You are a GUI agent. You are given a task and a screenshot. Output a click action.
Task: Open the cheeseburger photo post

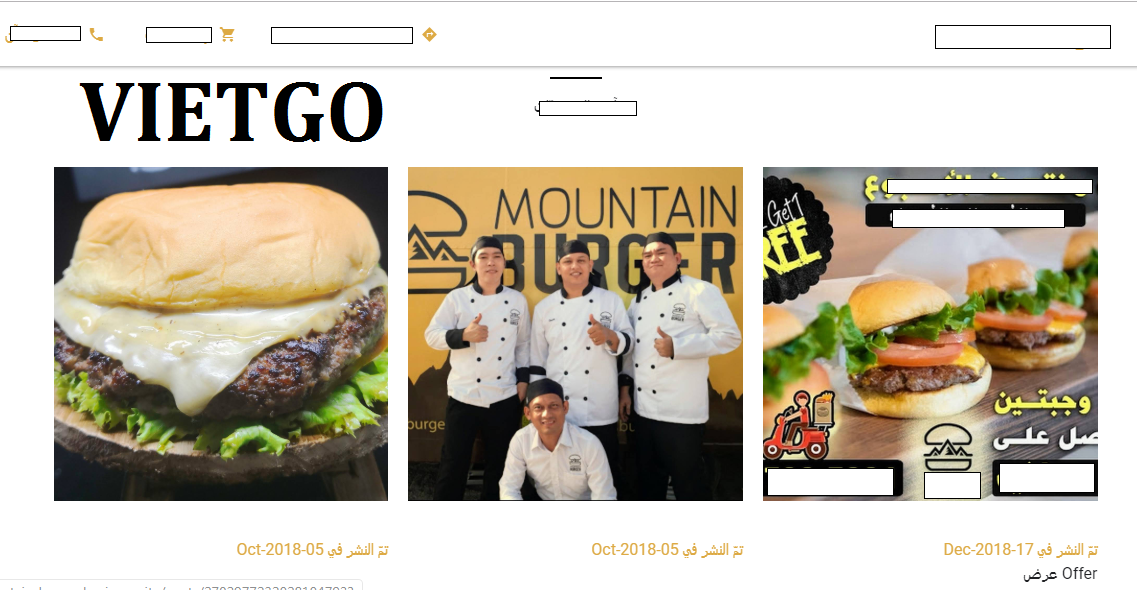tap(221, 333)
